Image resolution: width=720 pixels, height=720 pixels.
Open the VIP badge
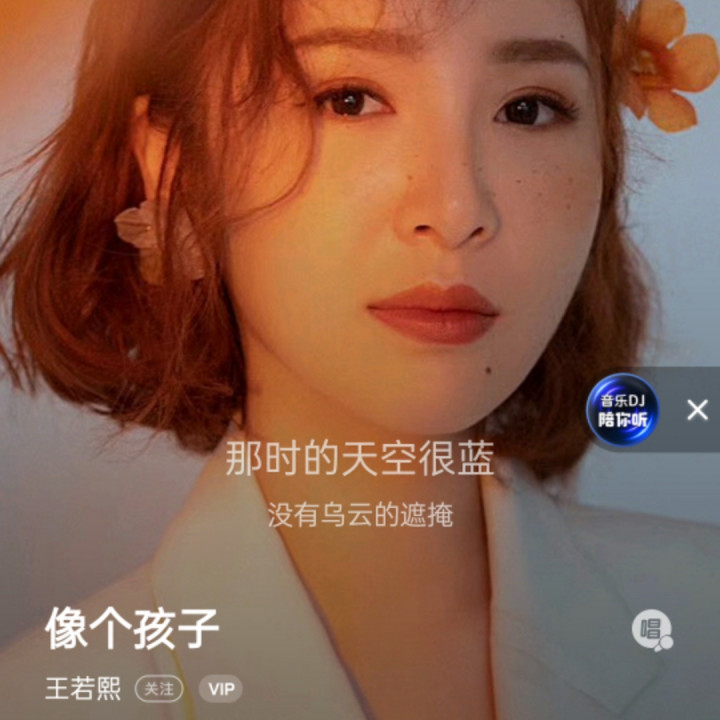220,689
